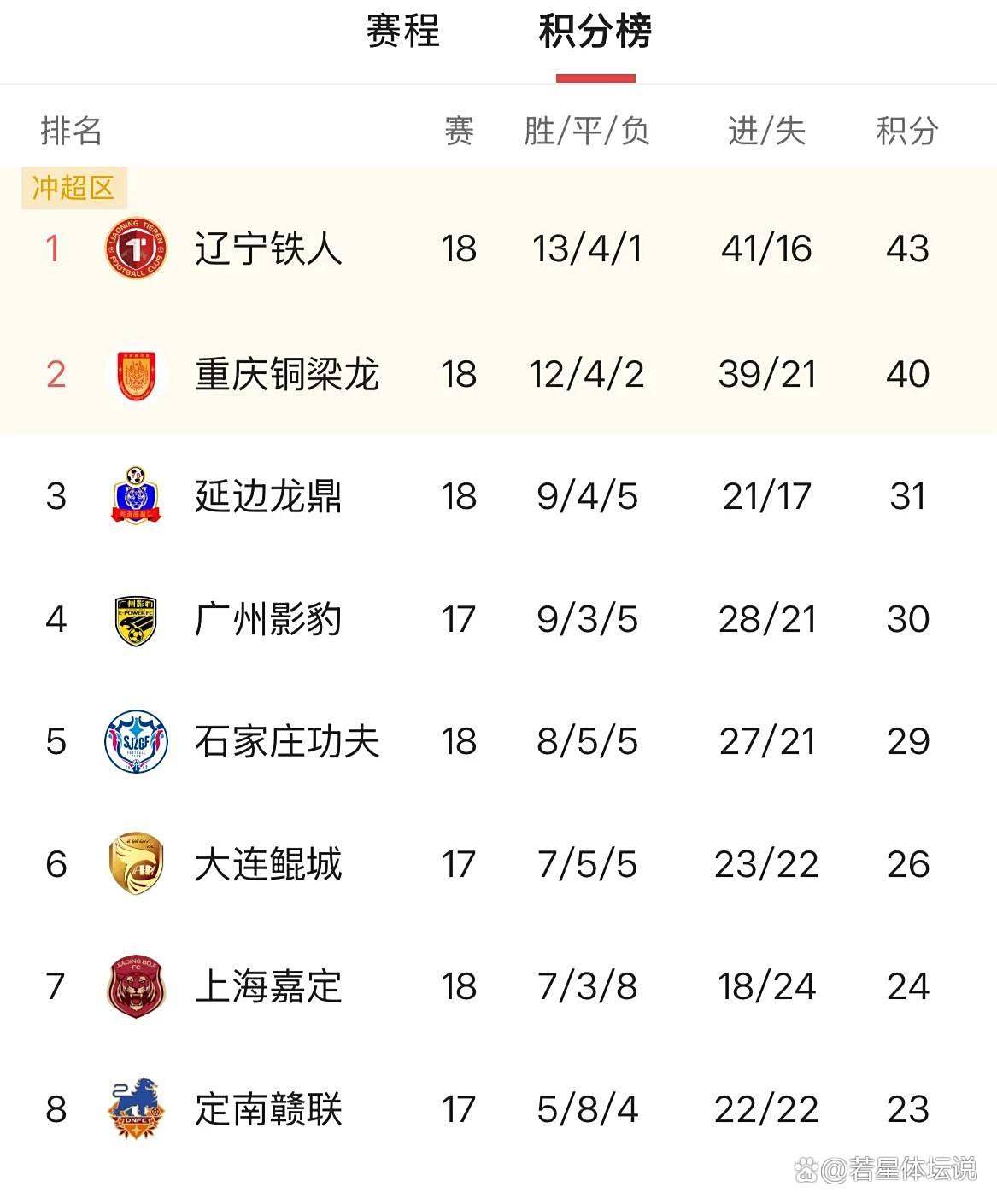The width and height of the screenshot is (997, 1204).
Task: View the 定南赣联 team details
Action: [x=268, y=1109]
